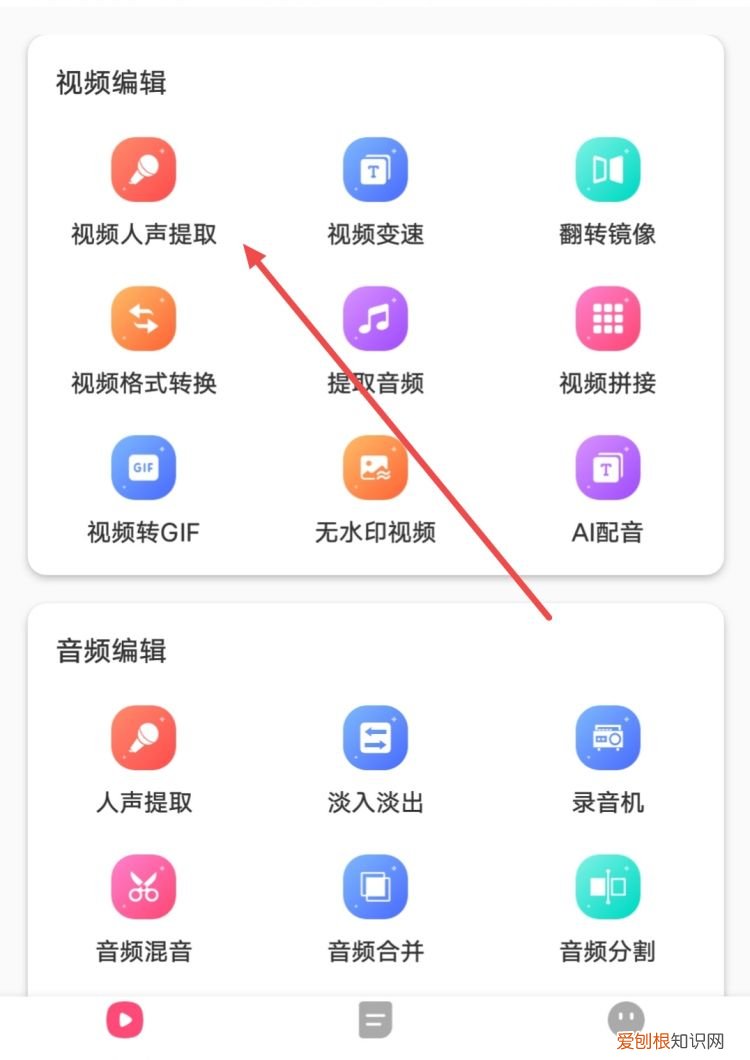Viewport: 750px width, 1060px height.
Task: Open the 视频人声提取 (video vocal extraction) tool
Action: pos(143,190)
